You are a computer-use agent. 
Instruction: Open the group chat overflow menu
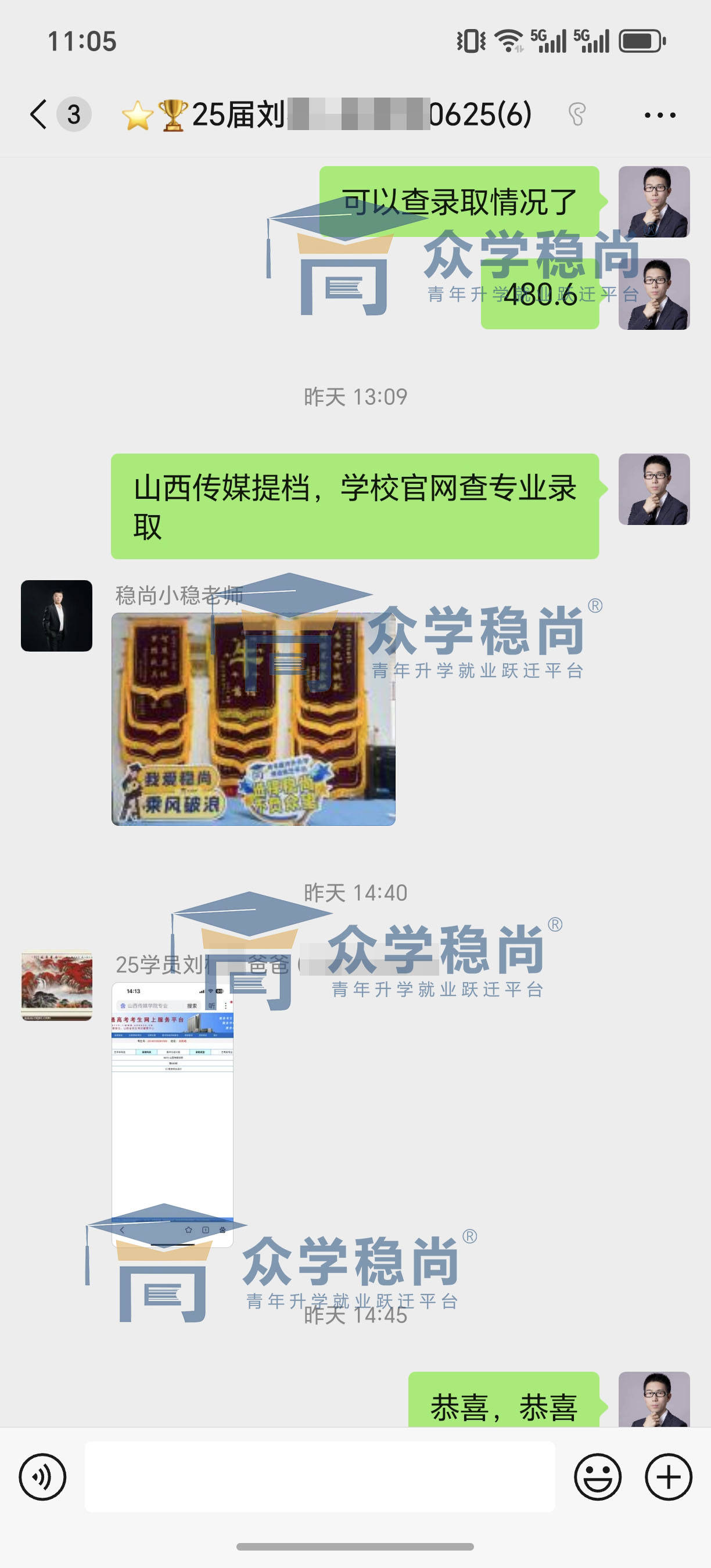click(x=660, y=114)
